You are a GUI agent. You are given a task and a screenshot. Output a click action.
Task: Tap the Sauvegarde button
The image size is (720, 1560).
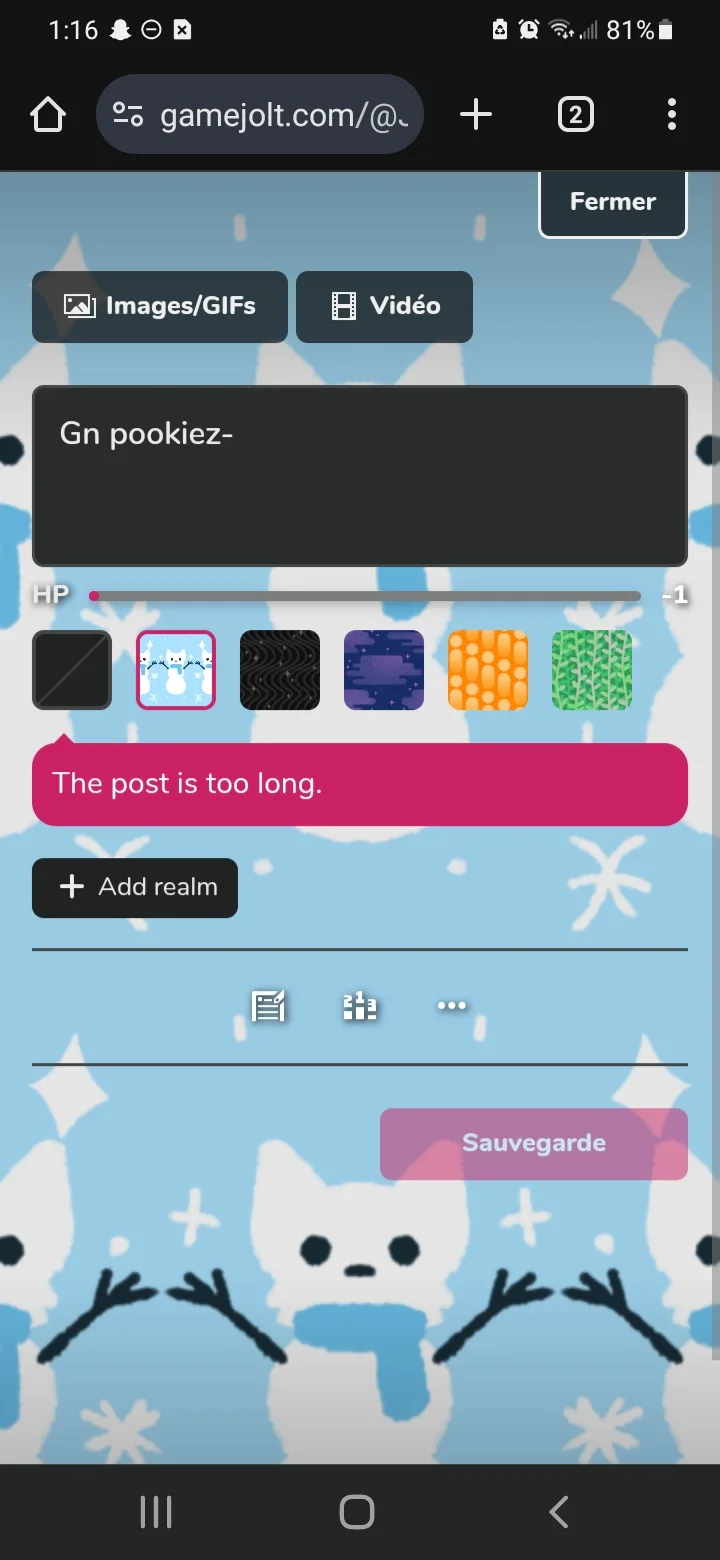(x=534, y=1144)
